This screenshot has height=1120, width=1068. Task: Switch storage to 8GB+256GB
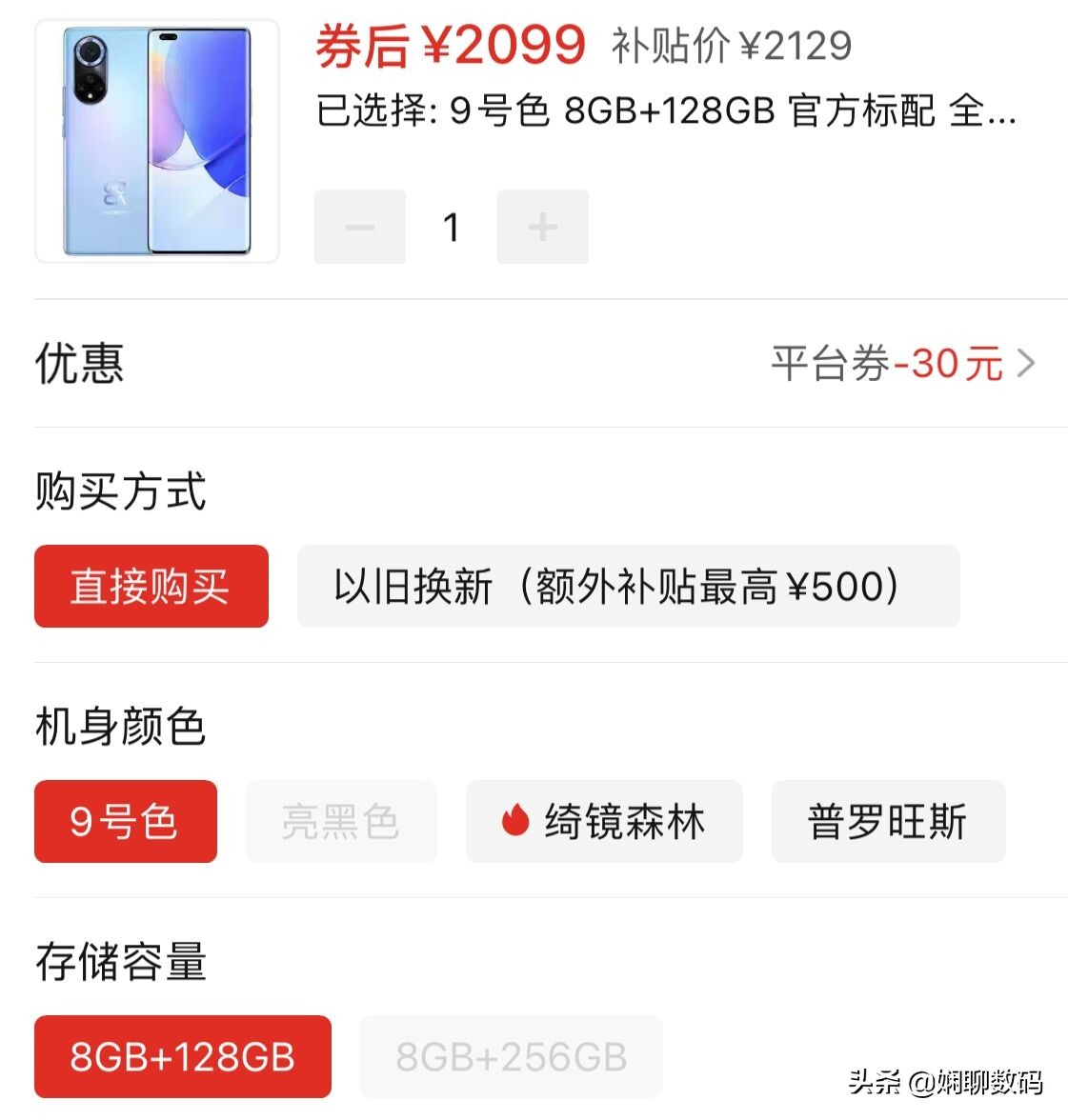[510, 1057]
